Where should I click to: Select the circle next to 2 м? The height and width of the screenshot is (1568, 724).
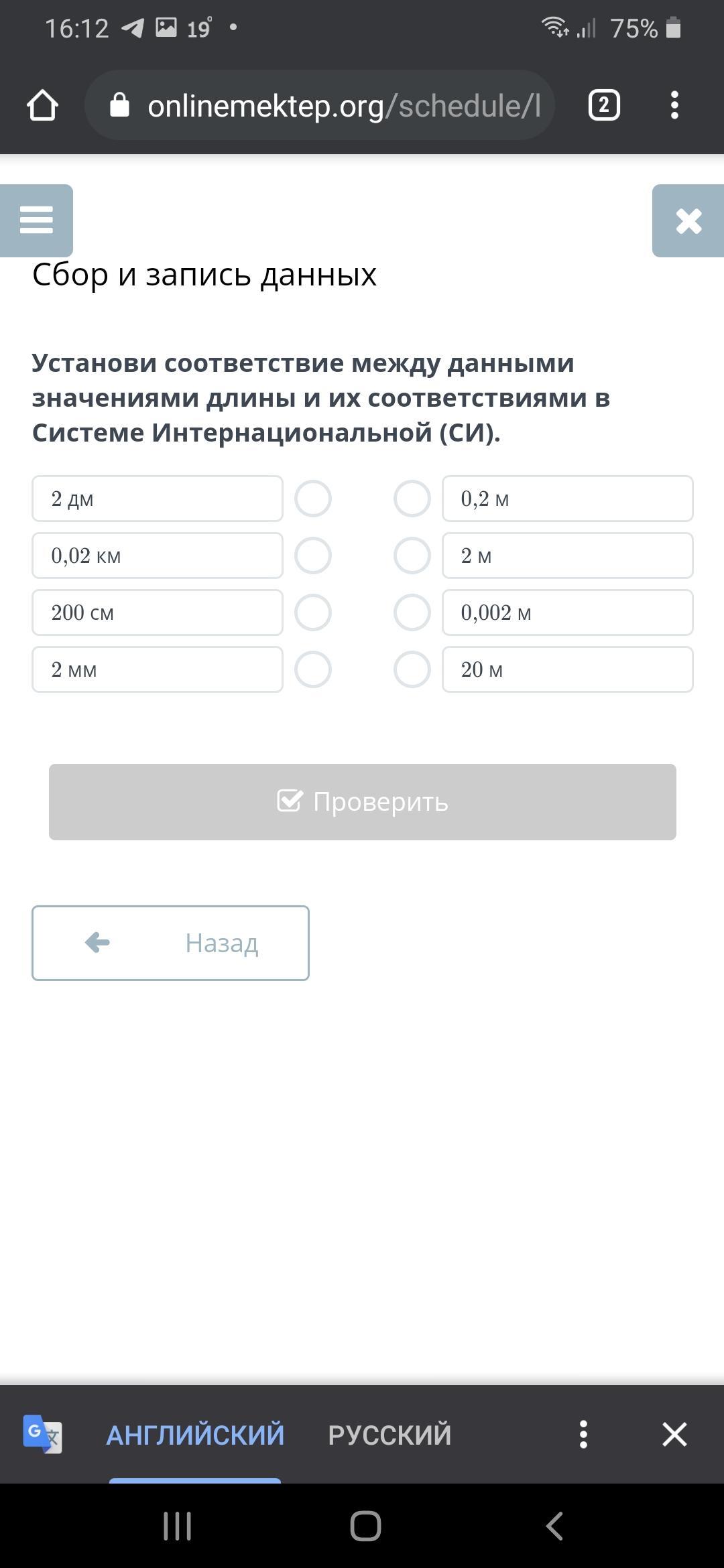[x=412, y=556]
